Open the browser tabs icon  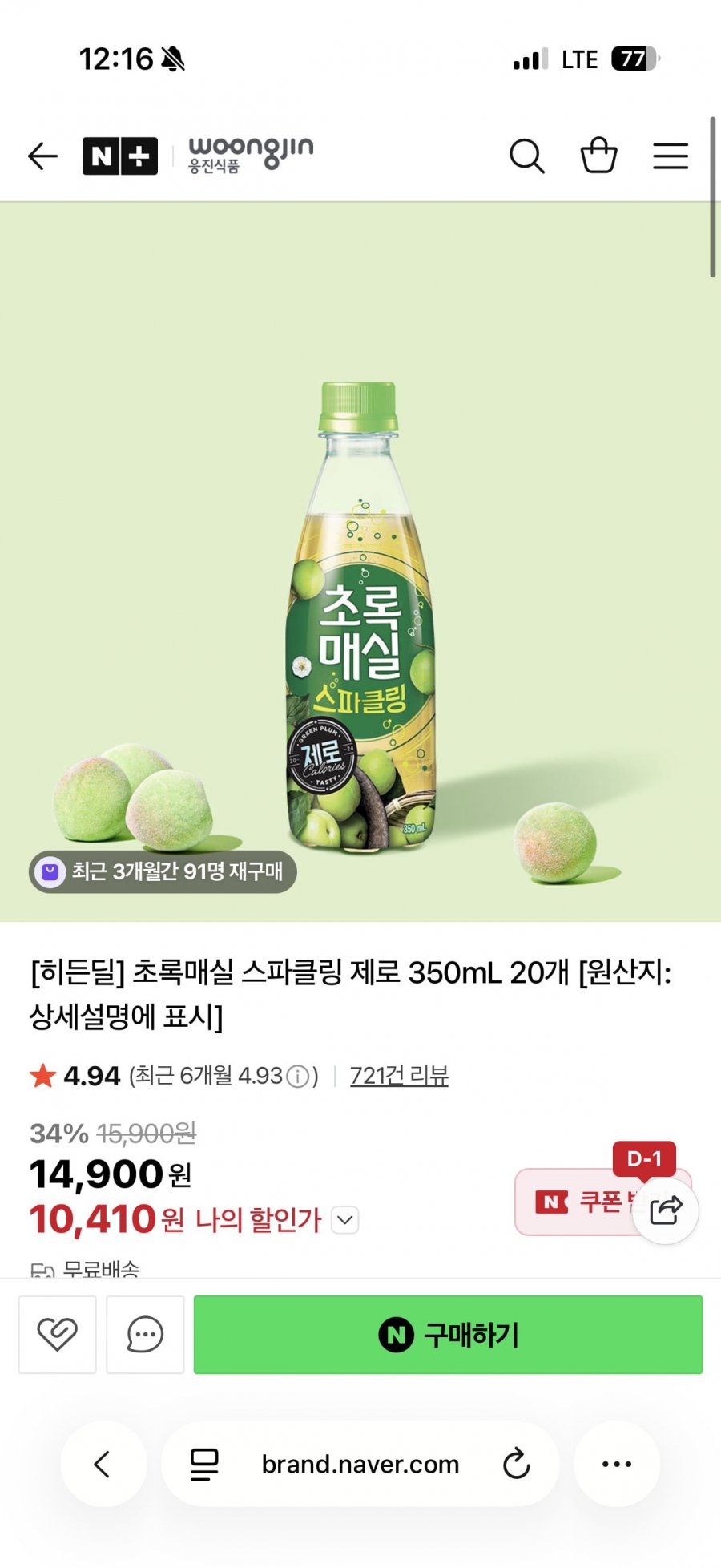coord(206,1465)
